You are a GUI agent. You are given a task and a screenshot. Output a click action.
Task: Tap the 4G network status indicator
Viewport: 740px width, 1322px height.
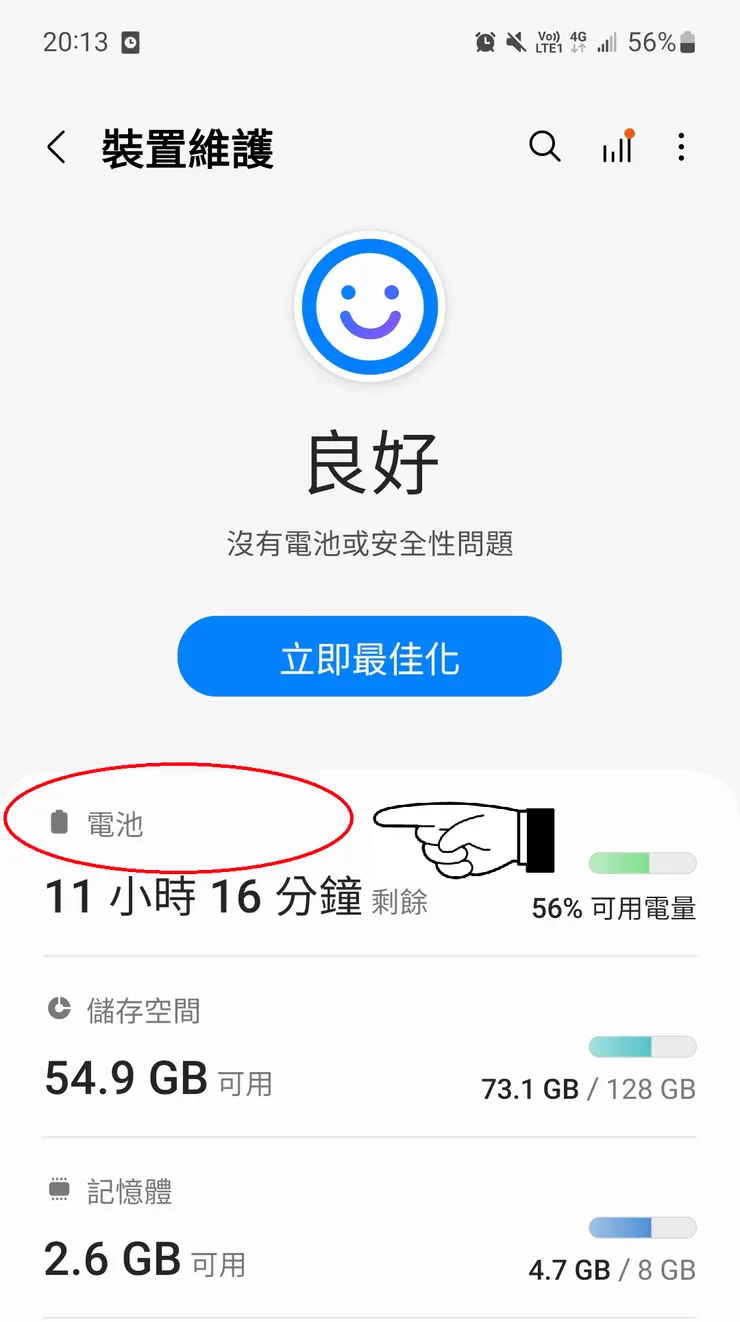[x=580, y=42]
